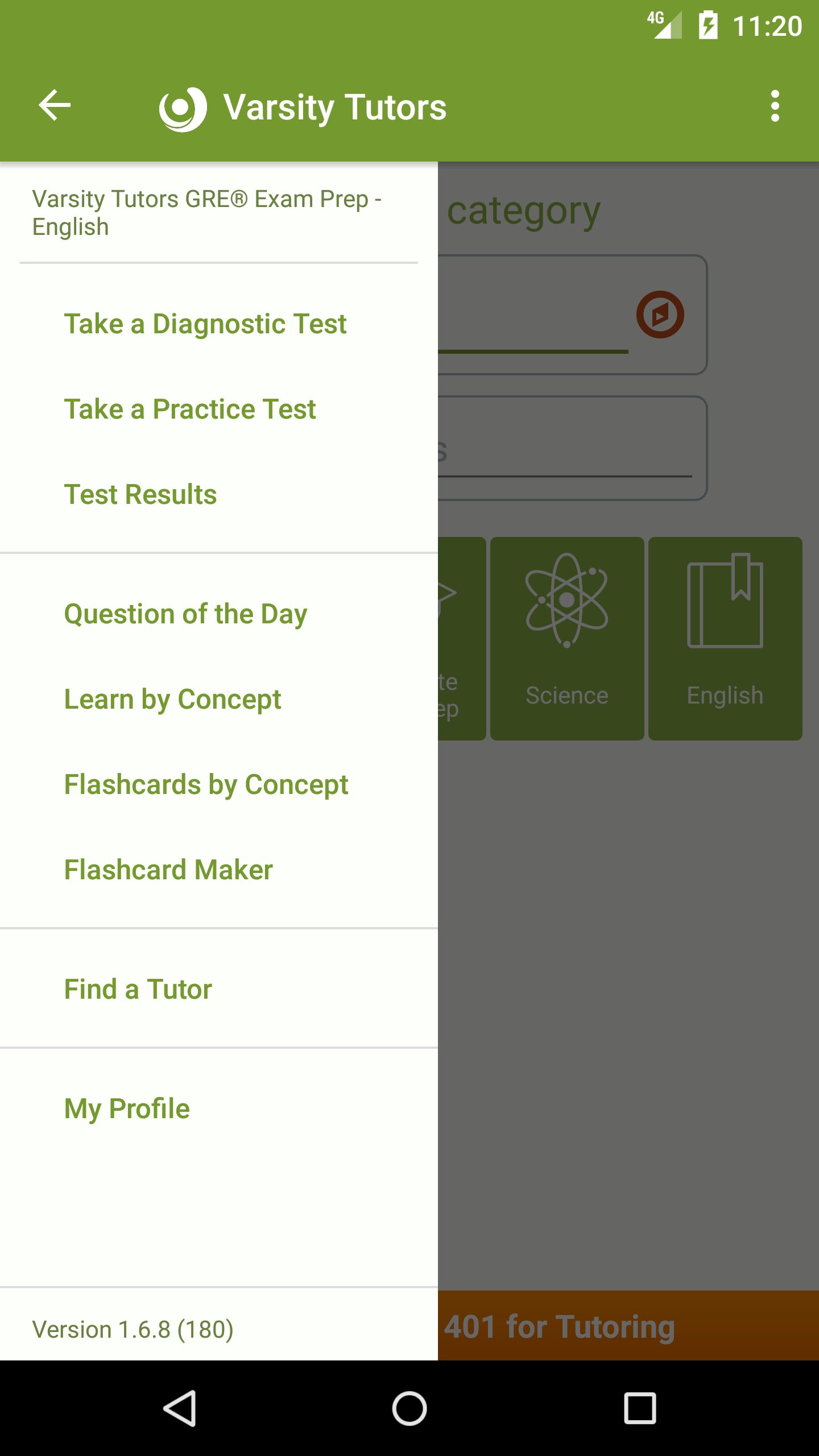
Task: Go to Learn by Concept
Action: [x=172, y=700]
